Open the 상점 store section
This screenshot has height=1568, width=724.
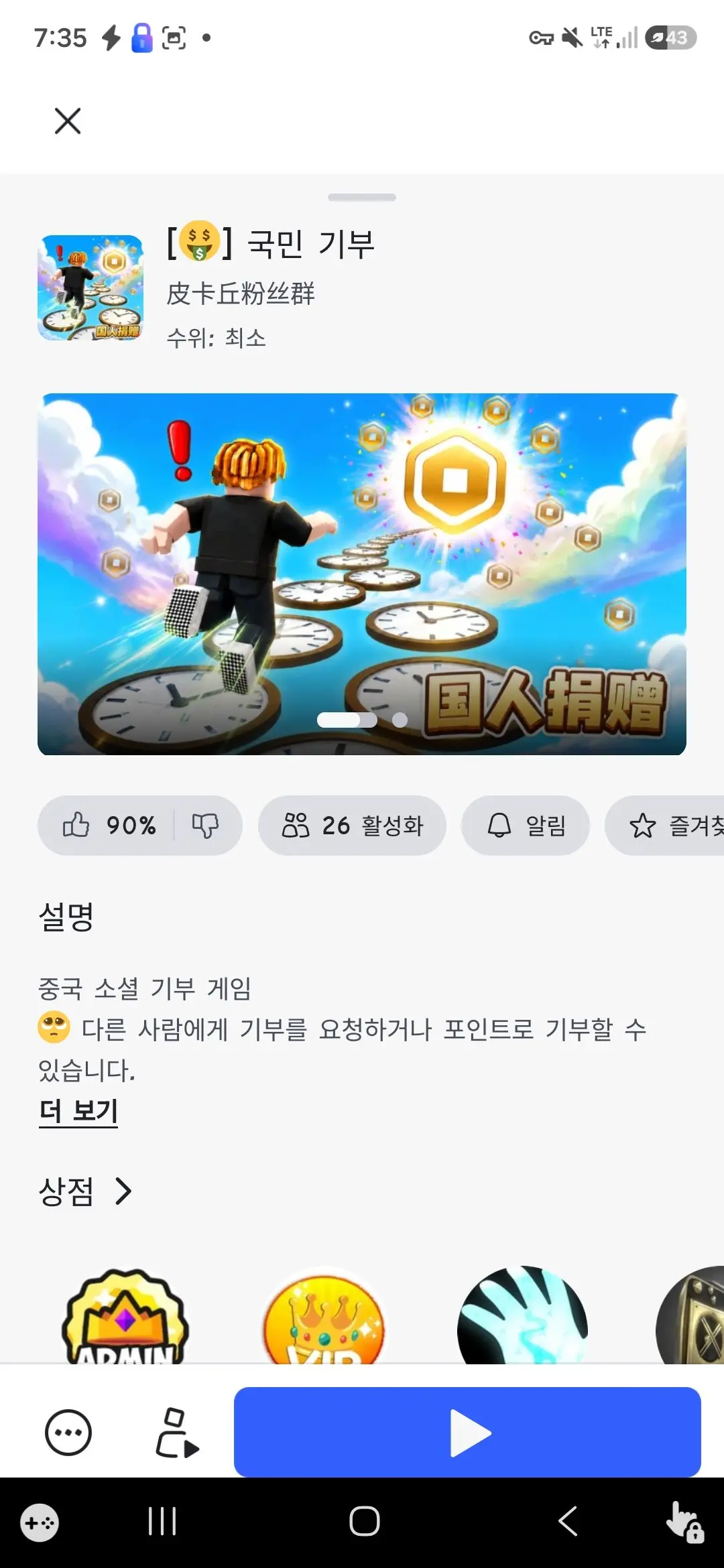85,1191
